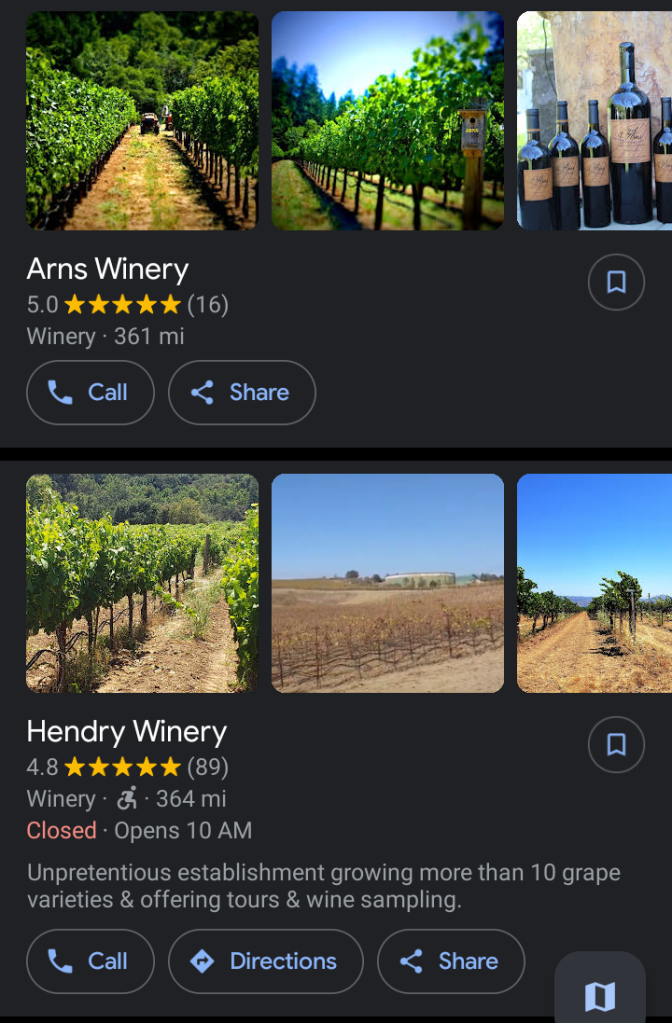The width and height of the screenshot is (672, 1023).
Task: Open the Arns Winery details
Action: 108,270
